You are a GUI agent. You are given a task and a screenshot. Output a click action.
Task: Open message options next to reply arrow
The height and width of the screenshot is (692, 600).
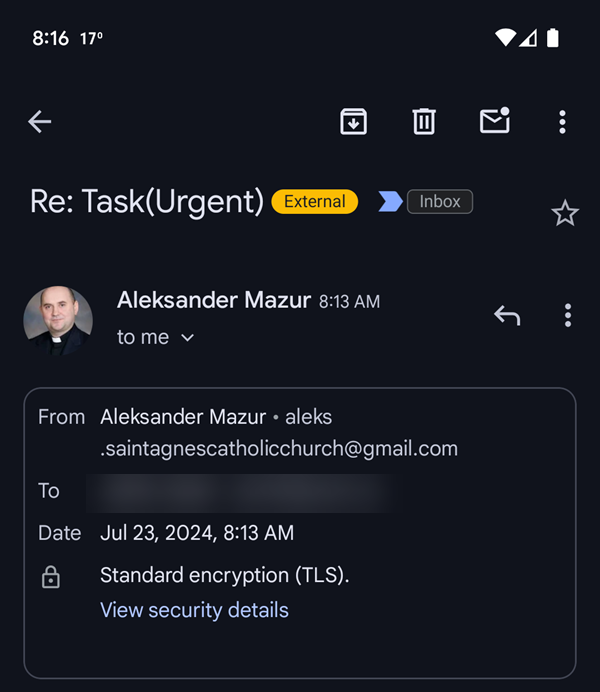click(567, 316)
